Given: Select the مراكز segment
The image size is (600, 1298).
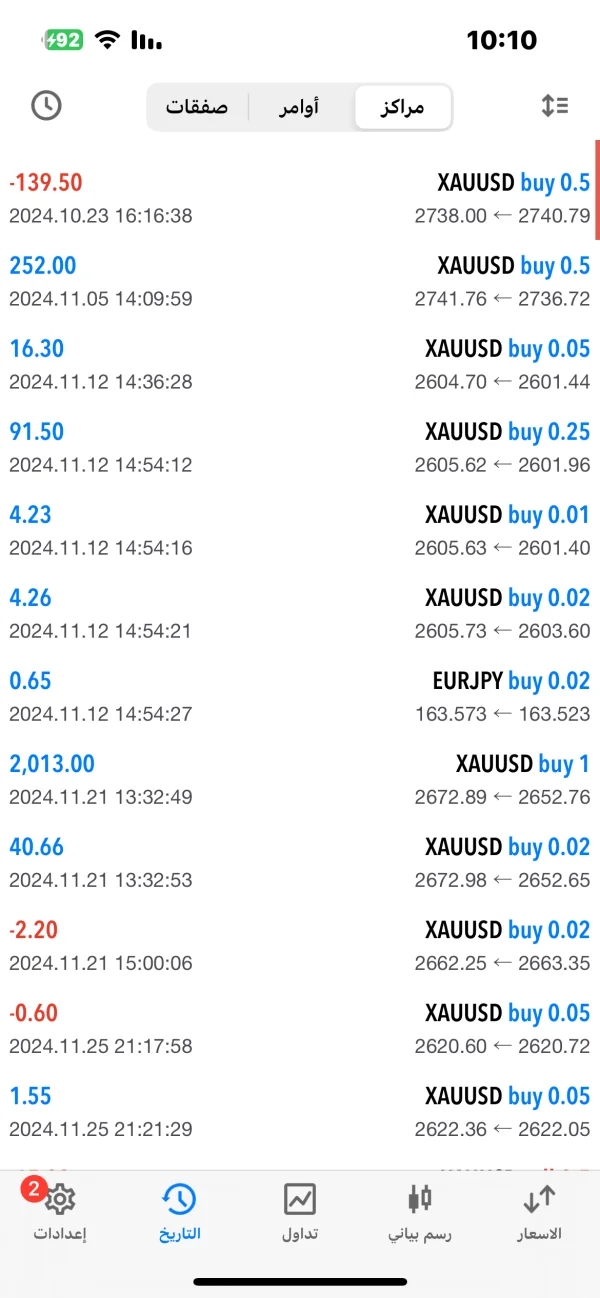Looking at the screenshot, I should [x=403, y=107].
